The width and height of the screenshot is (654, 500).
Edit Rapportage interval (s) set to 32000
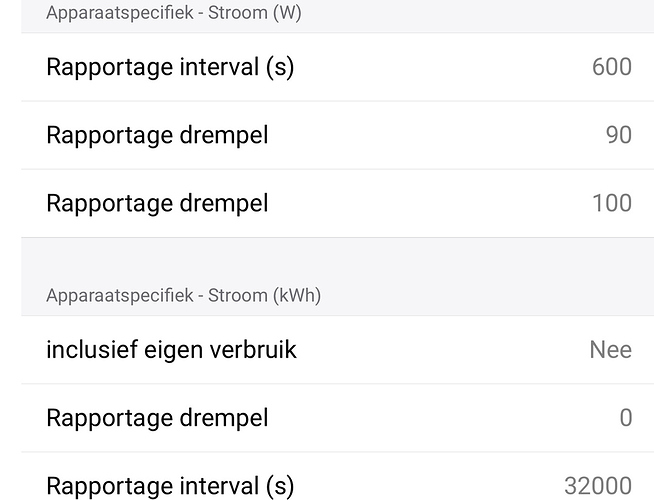(338, 484)
